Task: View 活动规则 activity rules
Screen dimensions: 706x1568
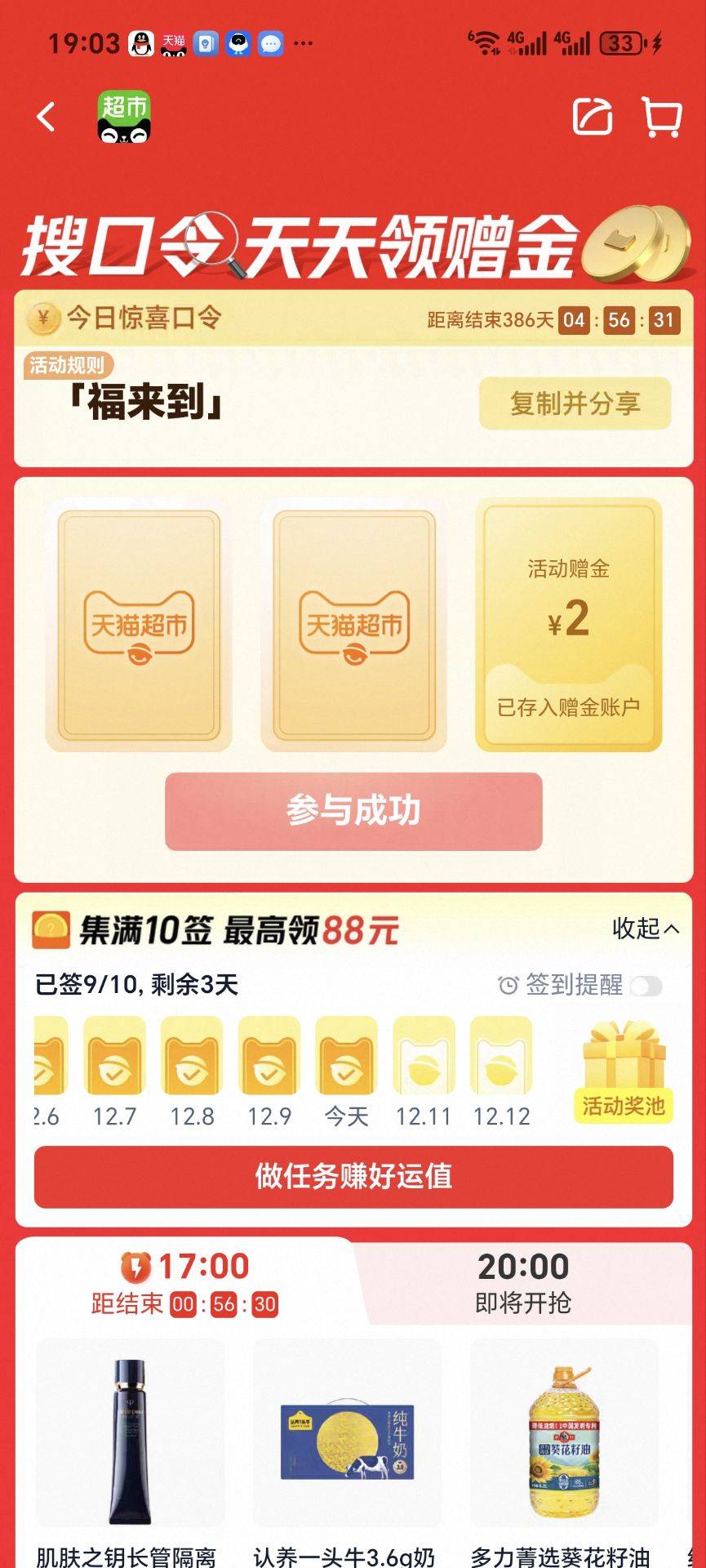Action: (67, 365)
